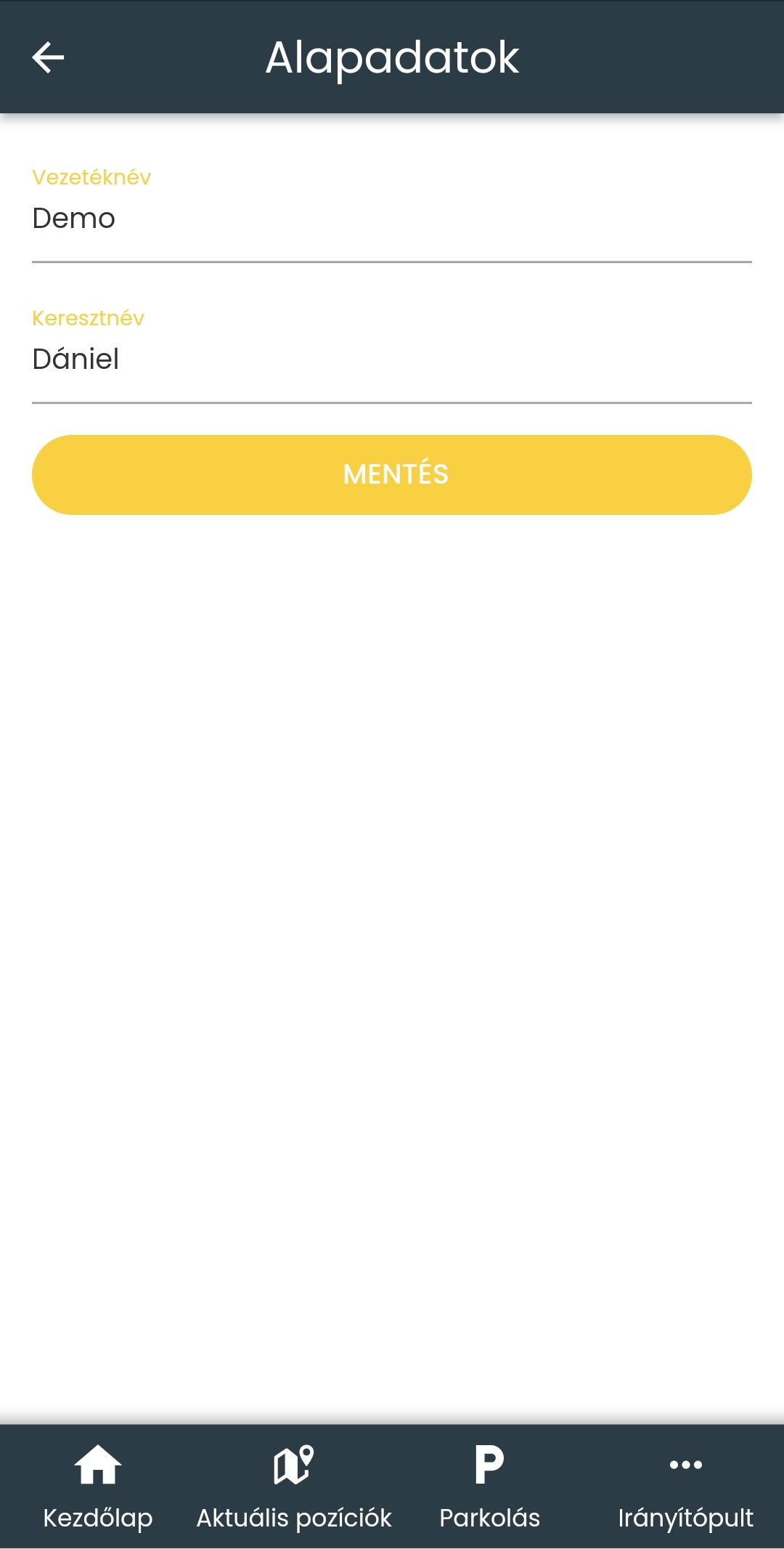
Task: Tap the MENTÉS button to save
Action: (392, 475)
